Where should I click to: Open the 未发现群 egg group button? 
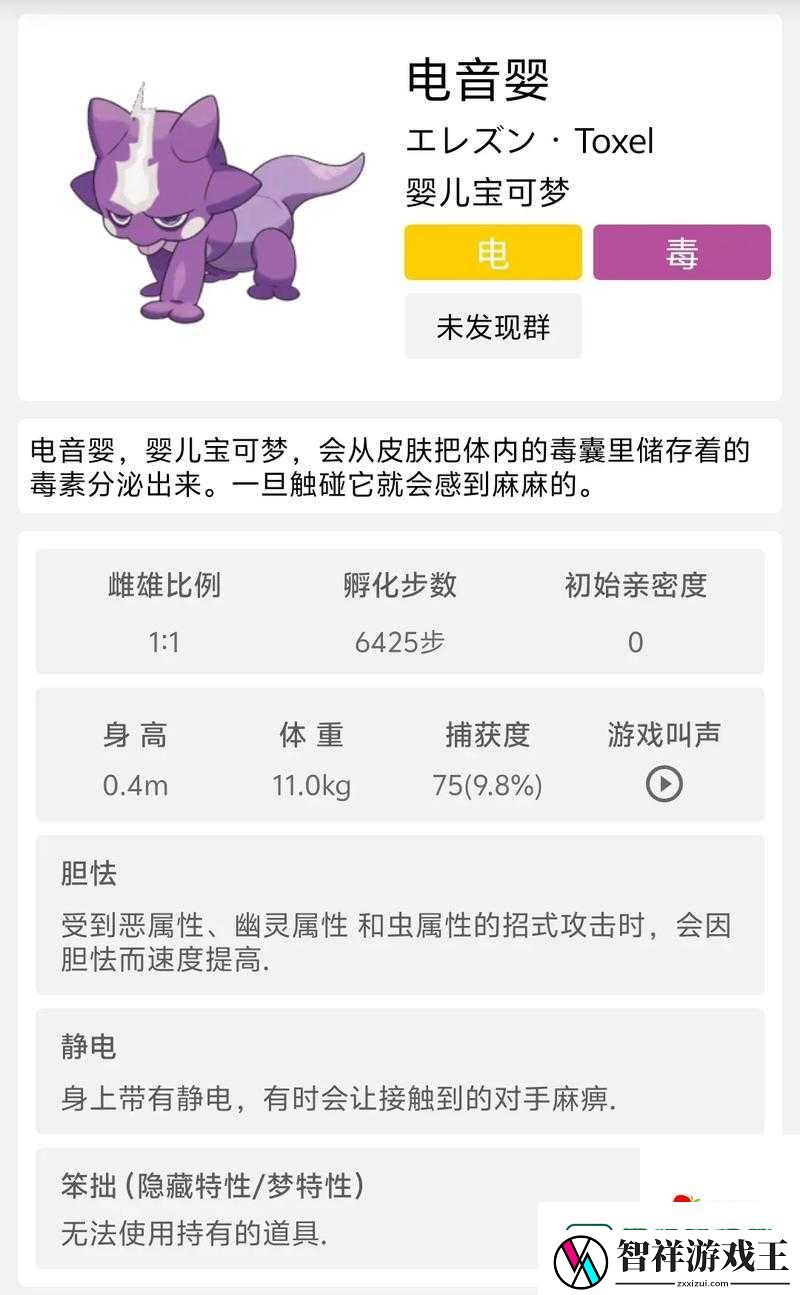coord(493,326)
